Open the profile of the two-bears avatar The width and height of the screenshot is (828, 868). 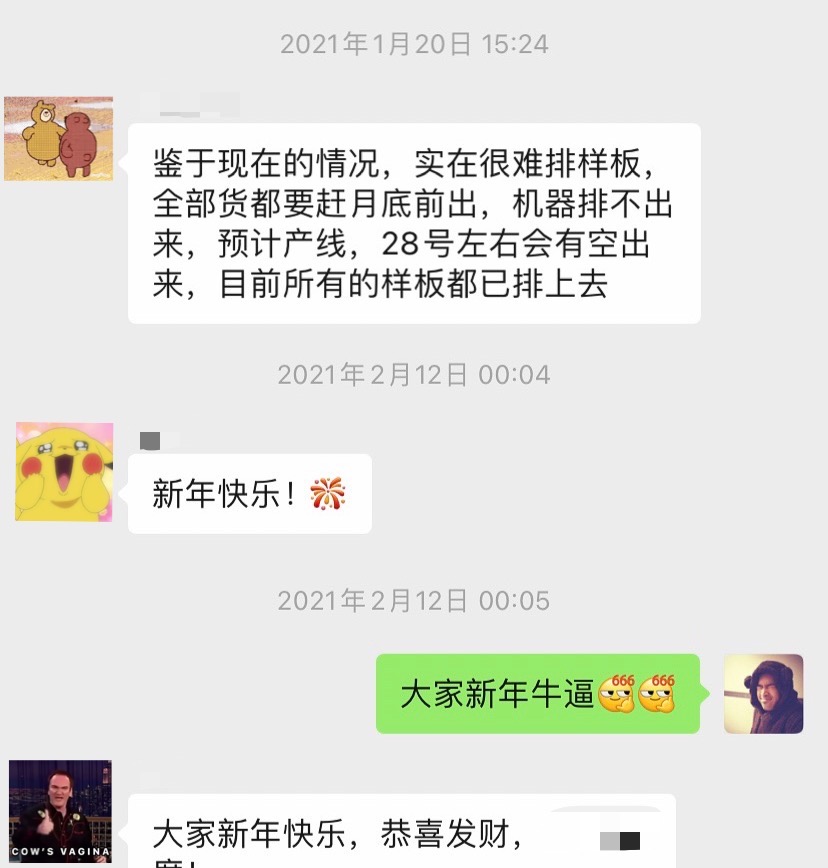pyautogui.click(x=58, y=139)
